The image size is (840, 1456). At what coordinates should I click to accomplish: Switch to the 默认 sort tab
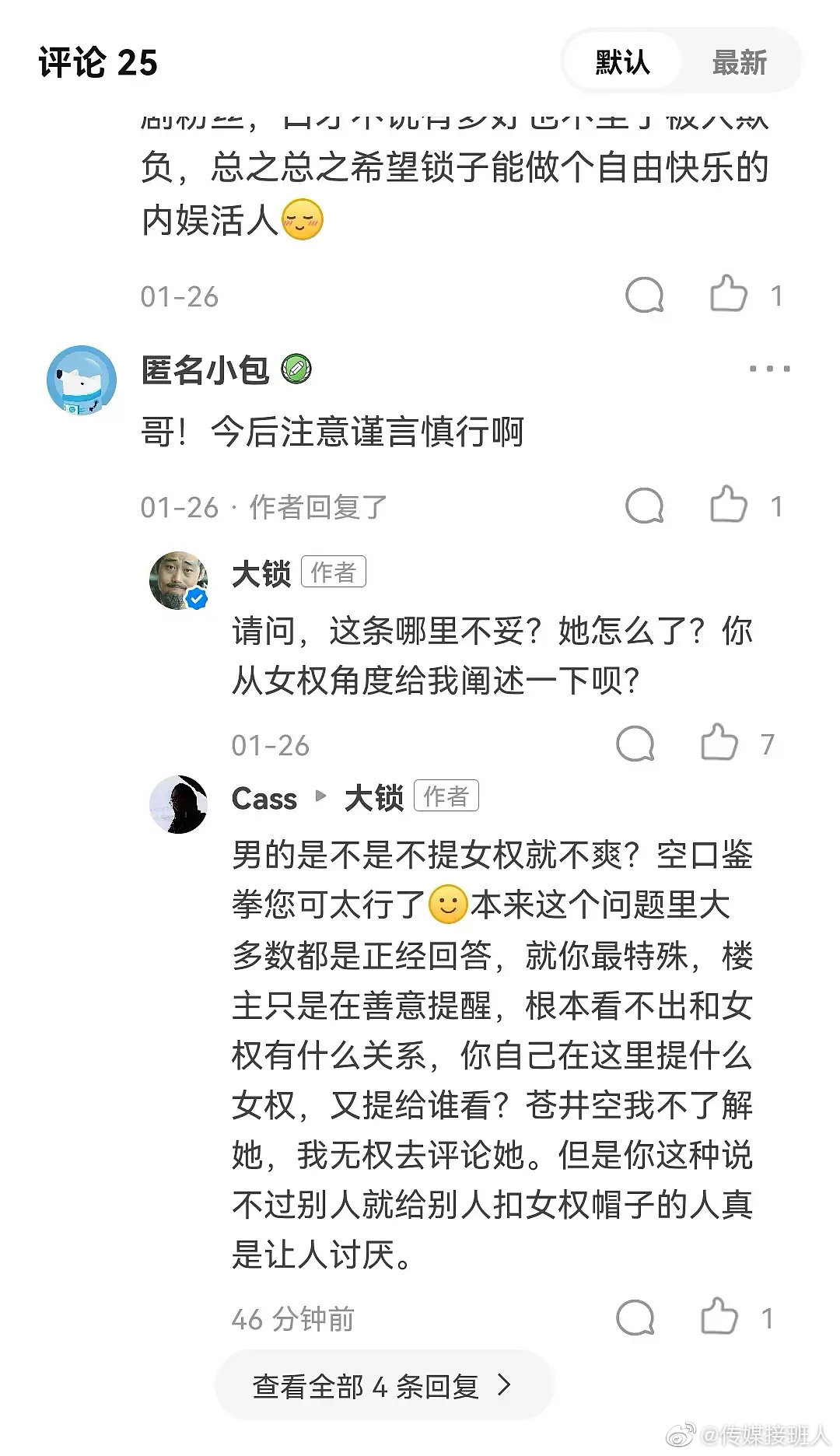click(622, 62)
